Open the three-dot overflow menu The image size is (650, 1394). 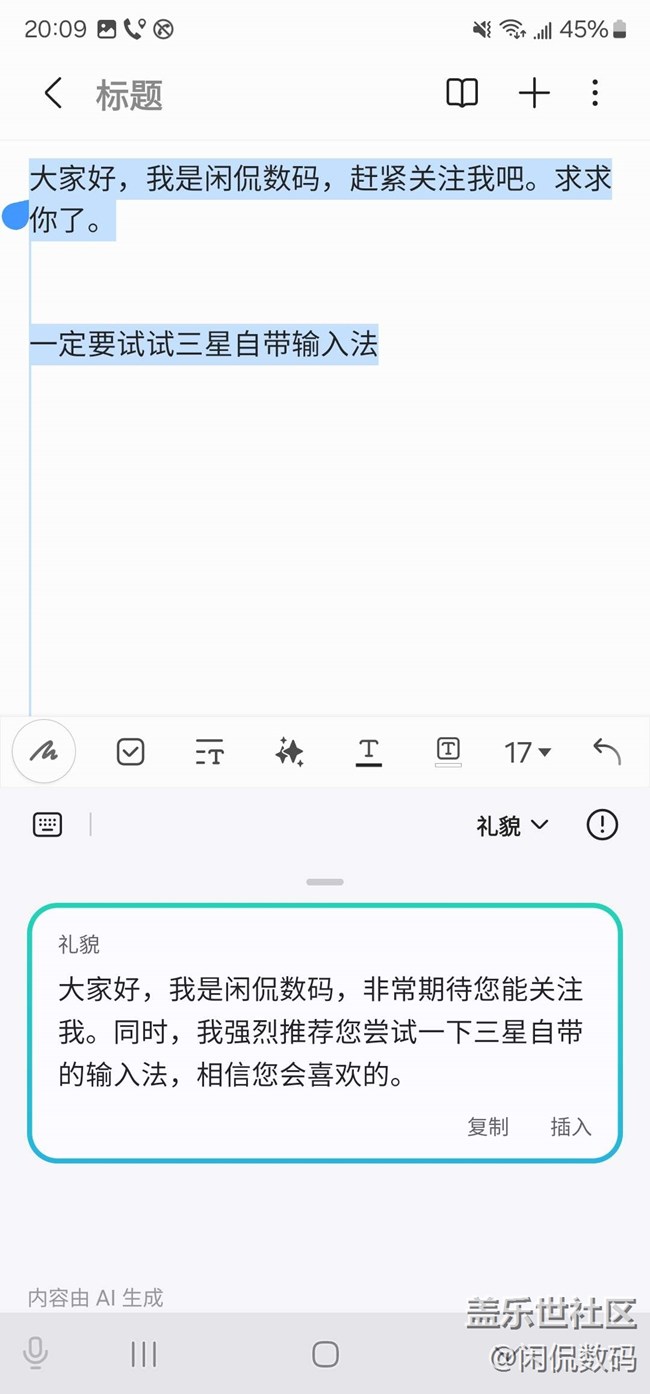pos(595,94)
